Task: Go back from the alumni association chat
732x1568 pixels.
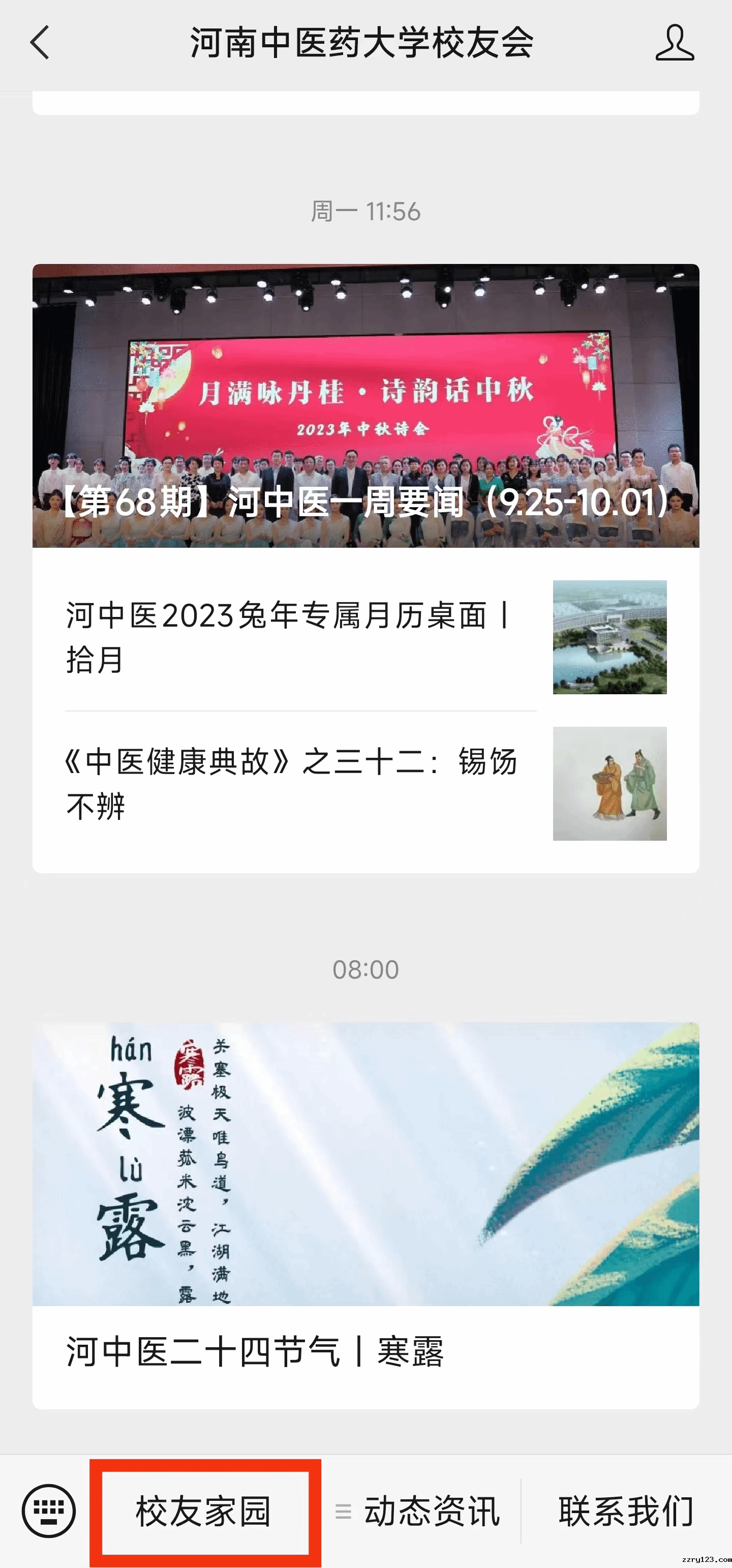Action: click(x=40, y=43)
